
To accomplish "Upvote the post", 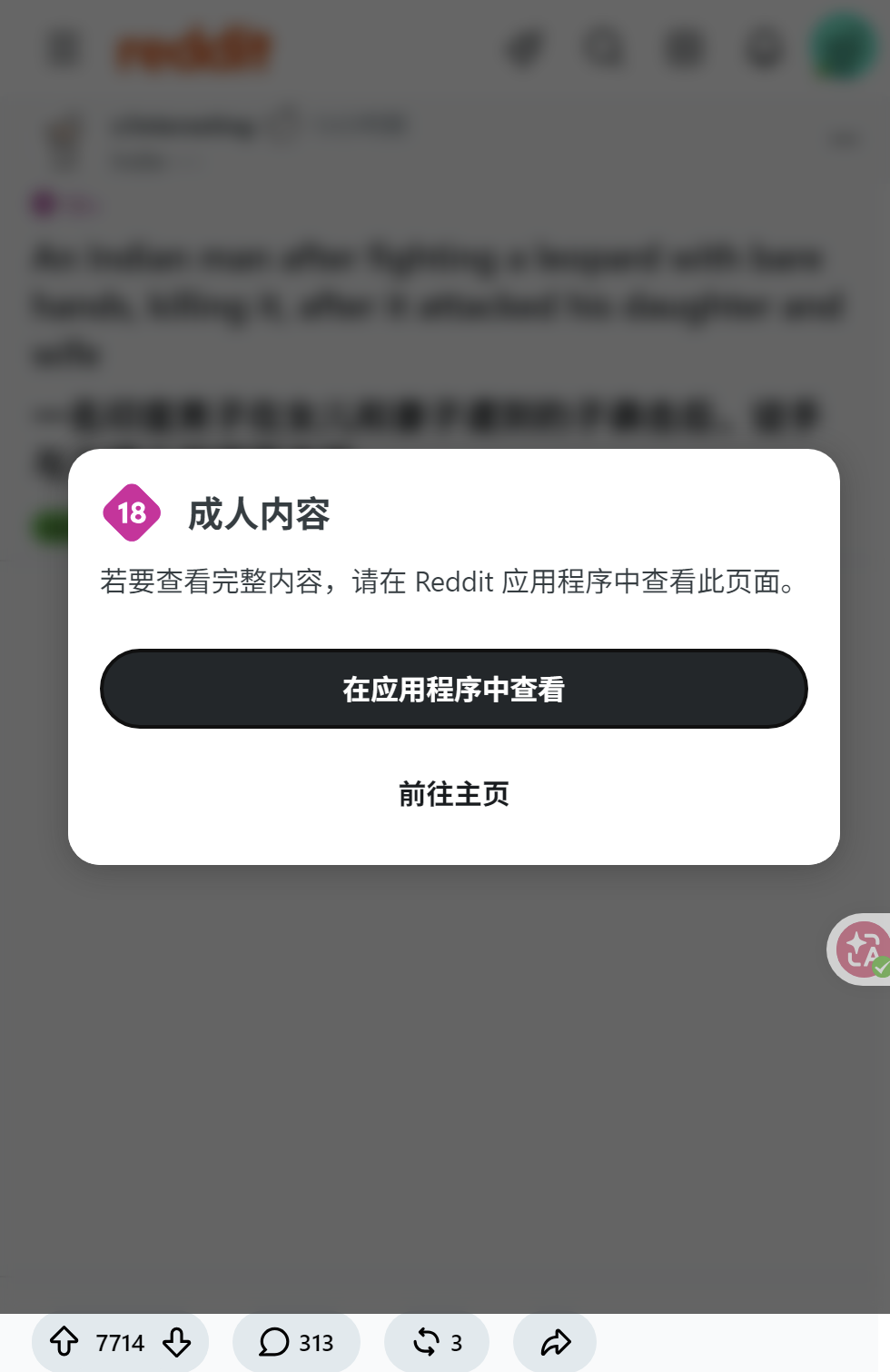I will [64, 1341].
